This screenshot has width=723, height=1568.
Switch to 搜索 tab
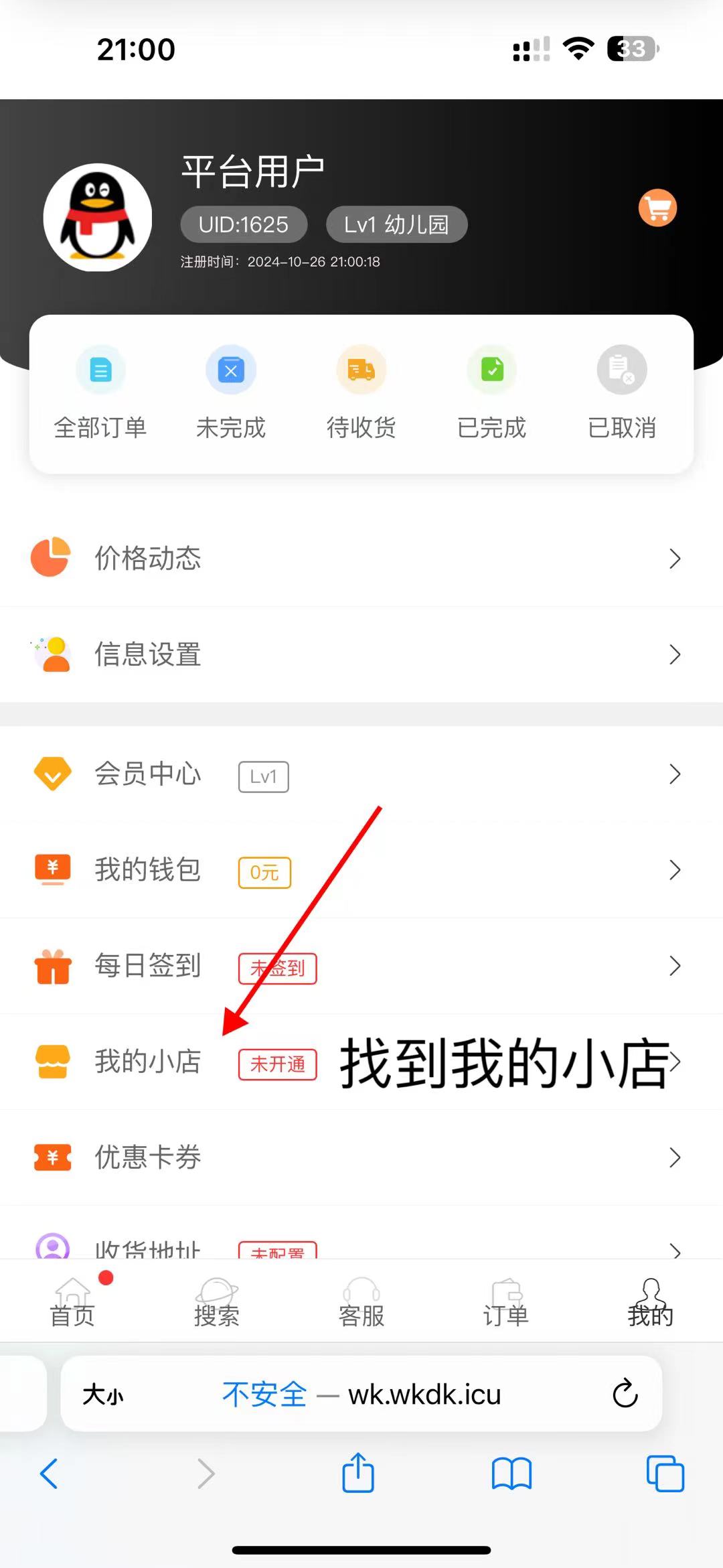(217, 1302)
